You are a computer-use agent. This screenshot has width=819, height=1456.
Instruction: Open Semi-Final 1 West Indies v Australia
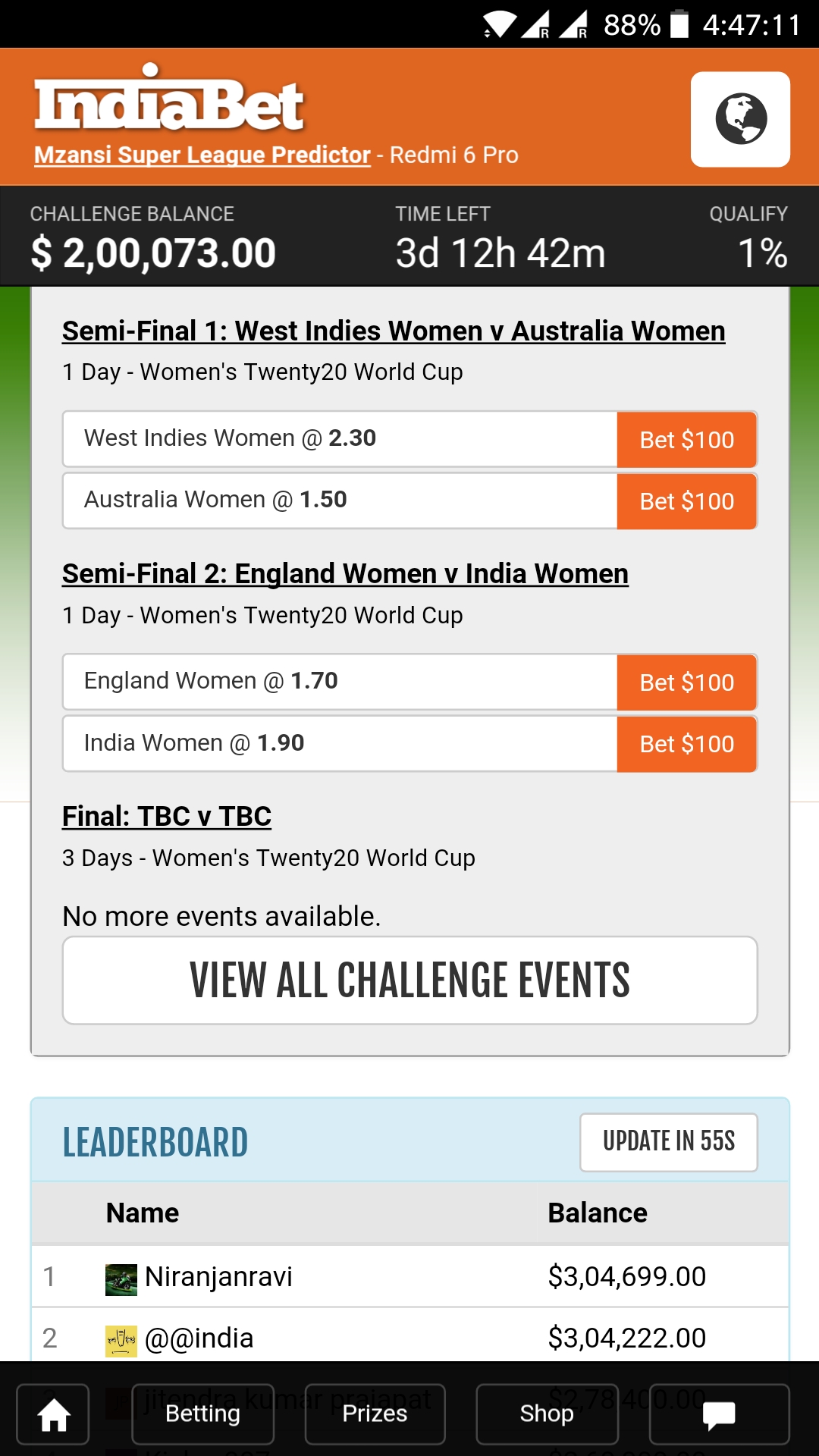tap(393, 331)
